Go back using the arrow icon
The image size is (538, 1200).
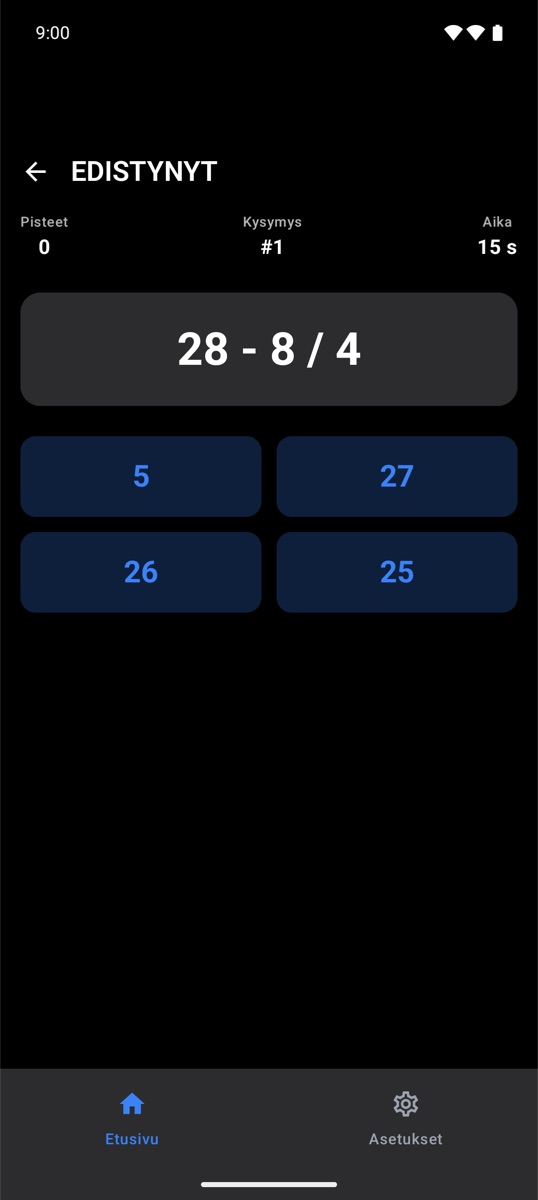click(36, 172)
